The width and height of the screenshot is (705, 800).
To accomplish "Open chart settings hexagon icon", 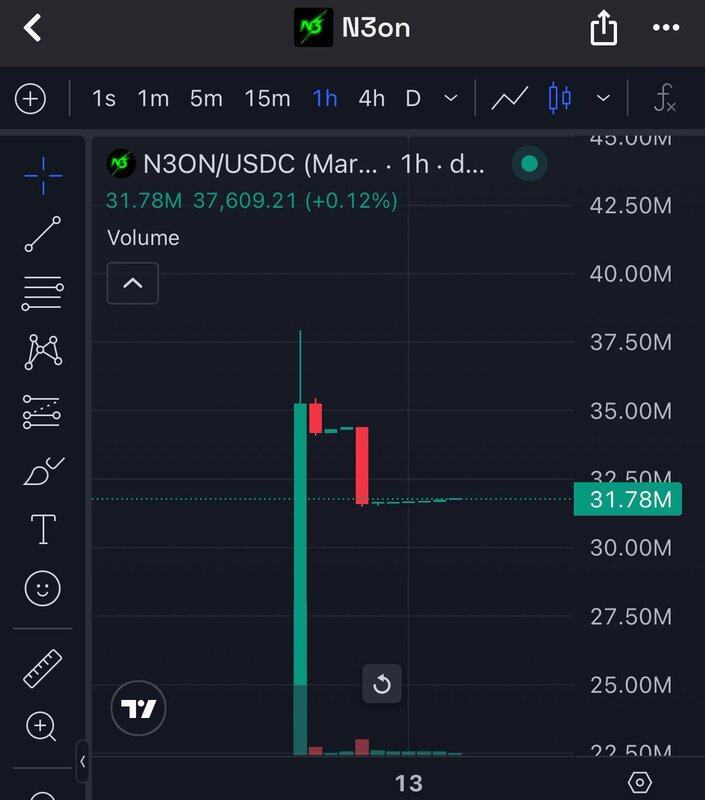I will click(x=640, y=782).
